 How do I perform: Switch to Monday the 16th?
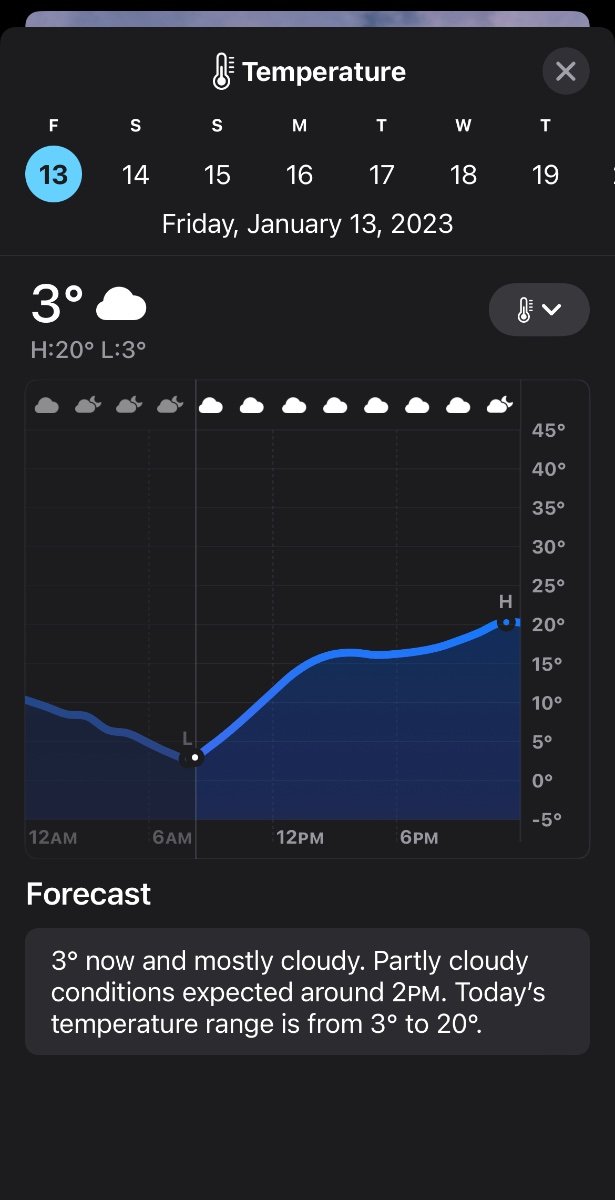pos(299,175)
